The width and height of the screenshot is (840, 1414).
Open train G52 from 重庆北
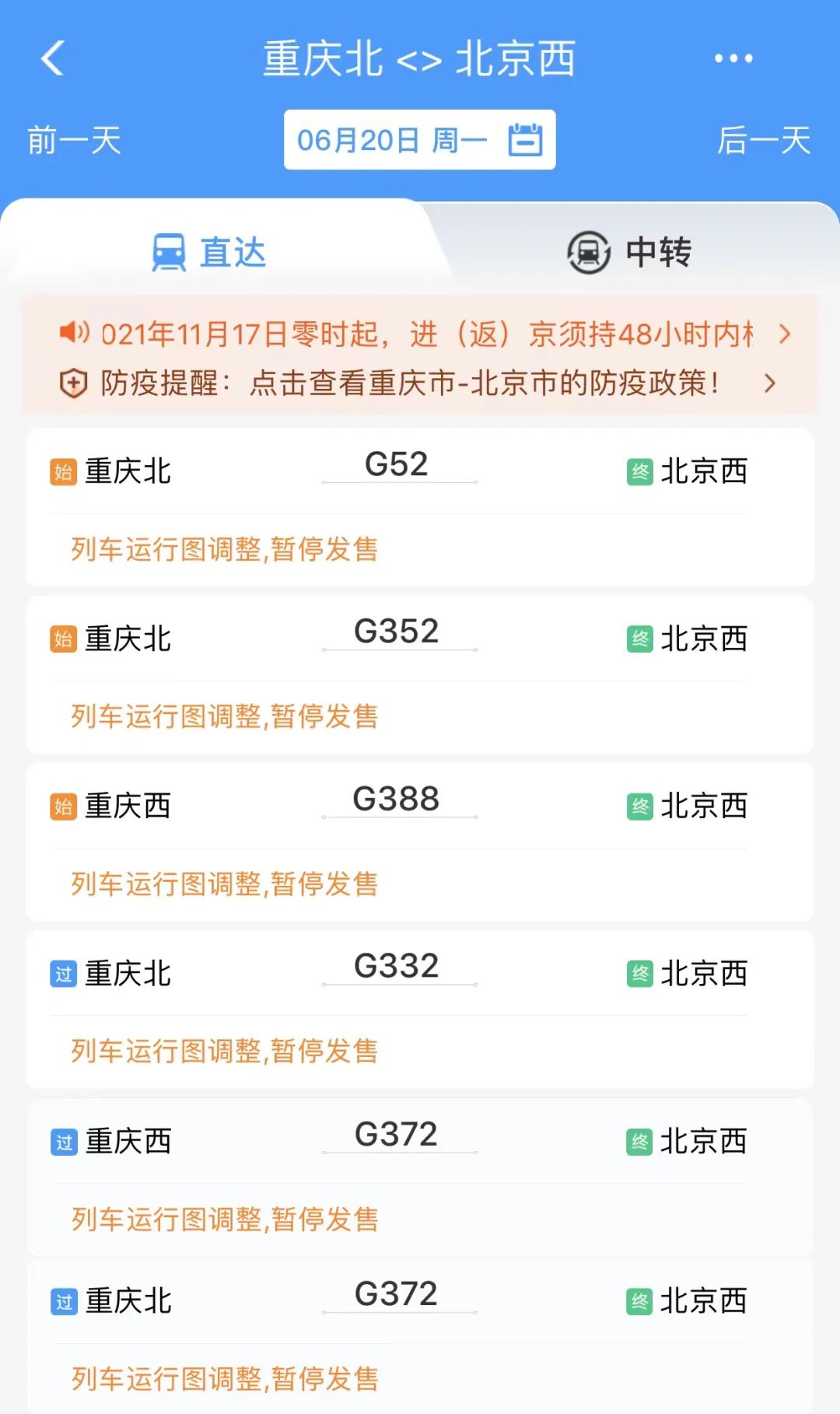point(420,506)
